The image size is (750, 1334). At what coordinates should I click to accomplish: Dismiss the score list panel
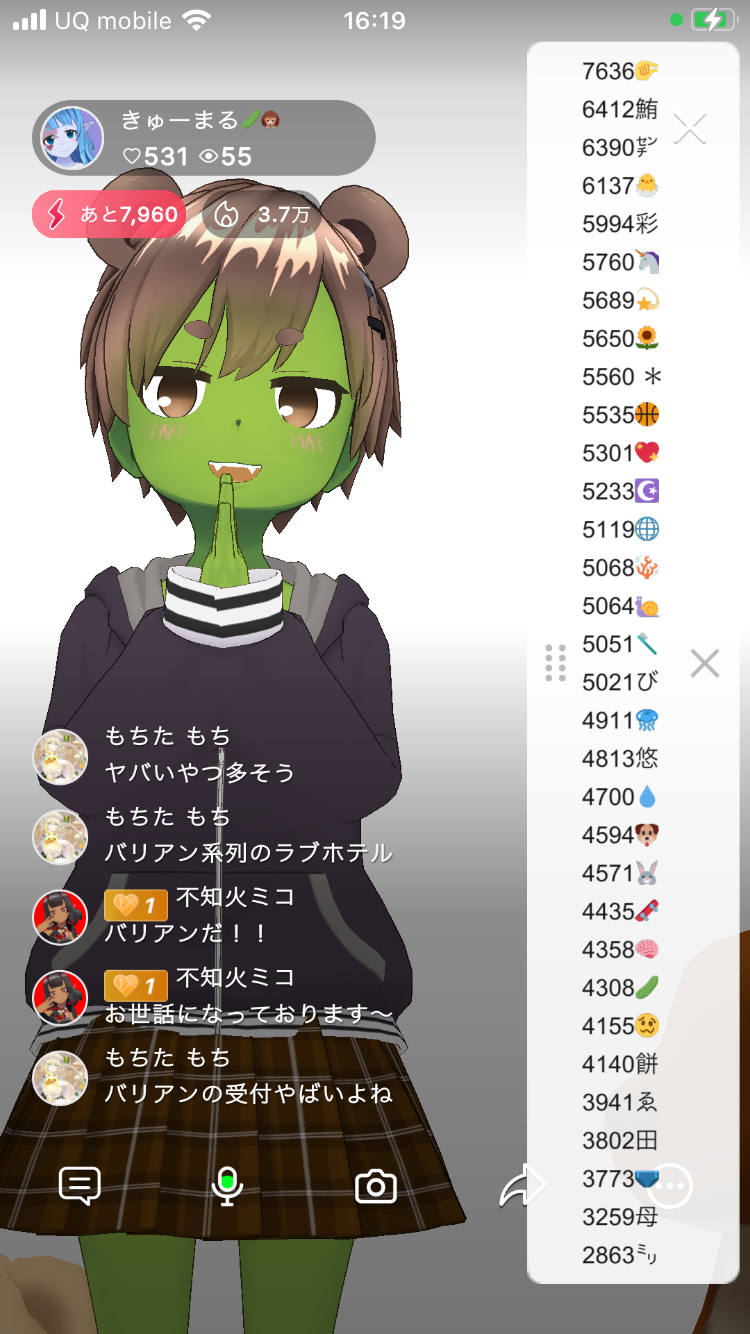(x=705, y=662)
